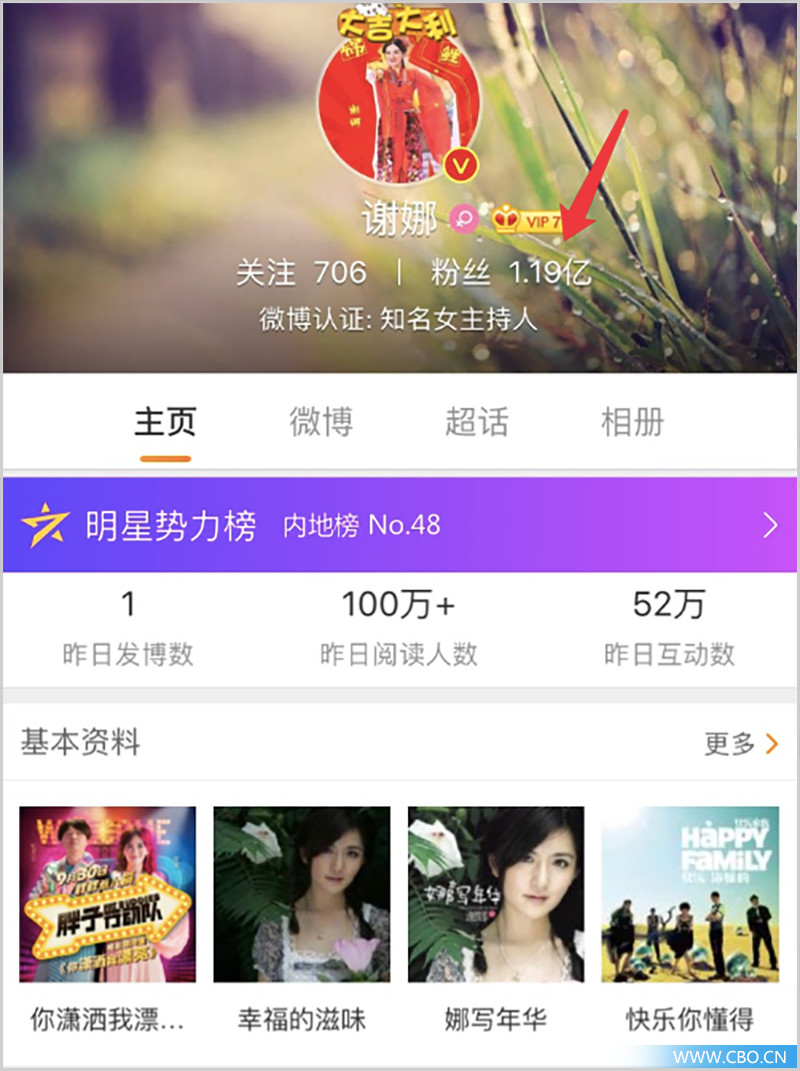
Task: Open the 幸福的滋味 album cover
Action: click(304, 894)
